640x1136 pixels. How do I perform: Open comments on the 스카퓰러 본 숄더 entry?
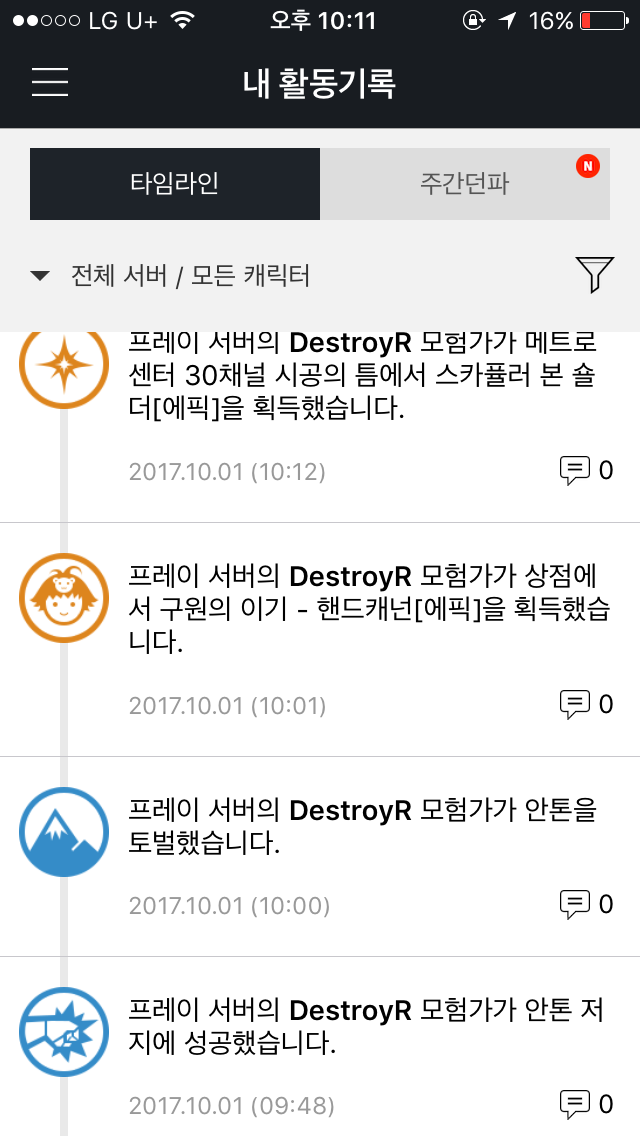coord(586,470)
